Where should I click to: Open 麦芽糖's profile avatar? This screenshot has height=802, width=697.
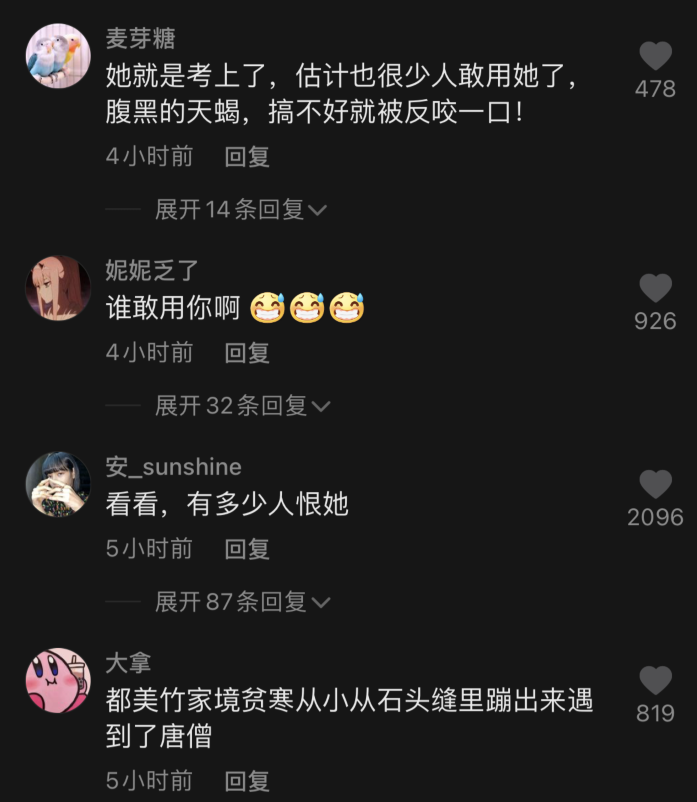click(58, 57)
